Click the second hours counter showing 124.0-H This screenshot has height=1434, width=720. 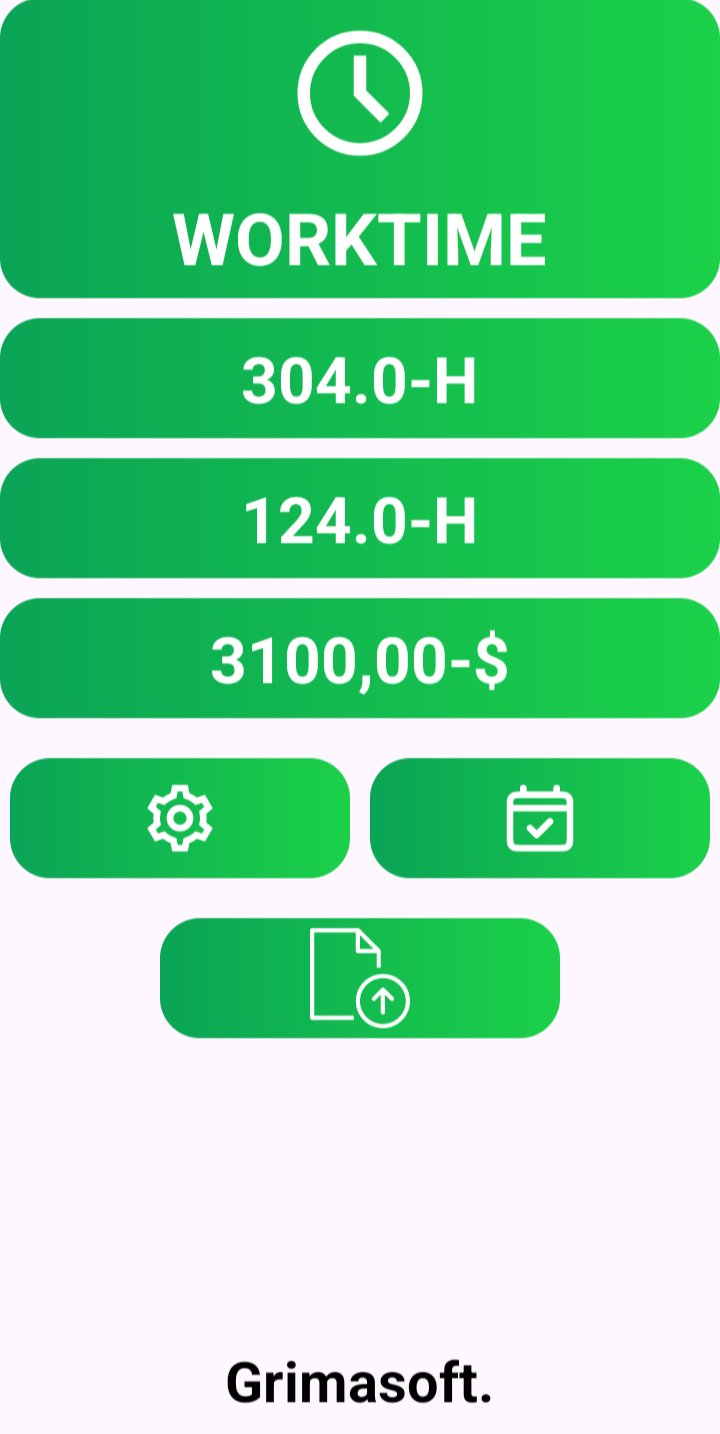pos(359,517)
